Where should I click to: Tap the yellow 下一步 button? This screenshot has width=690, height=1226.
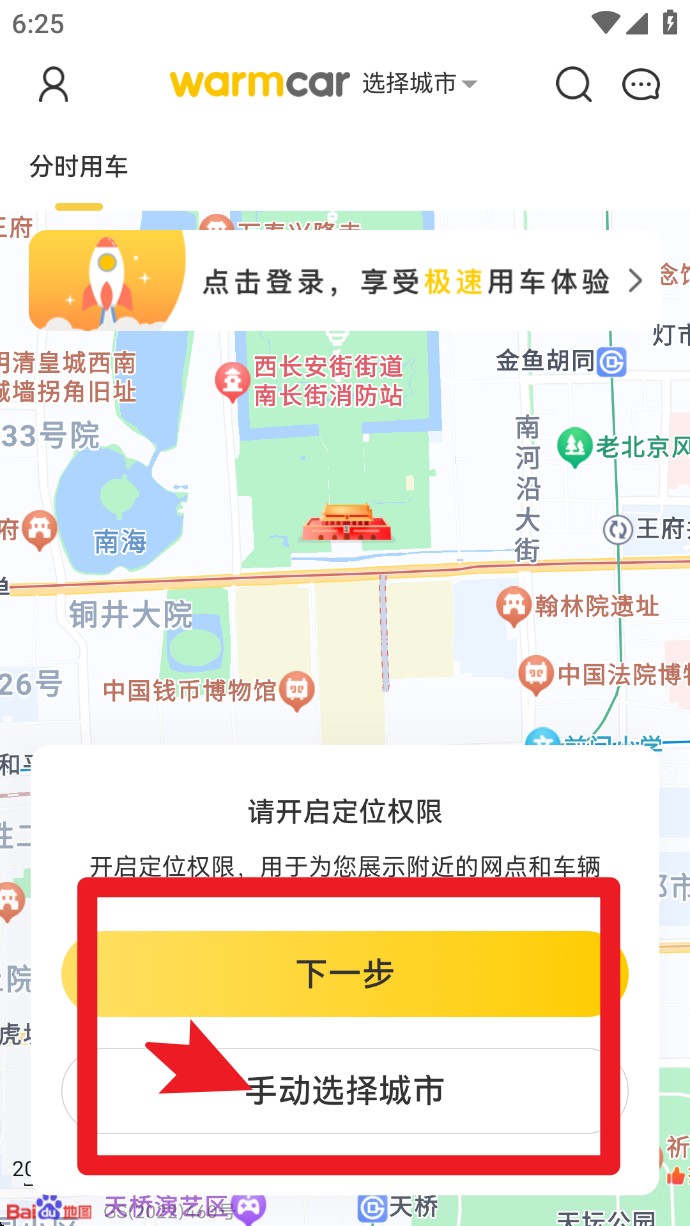345,973
